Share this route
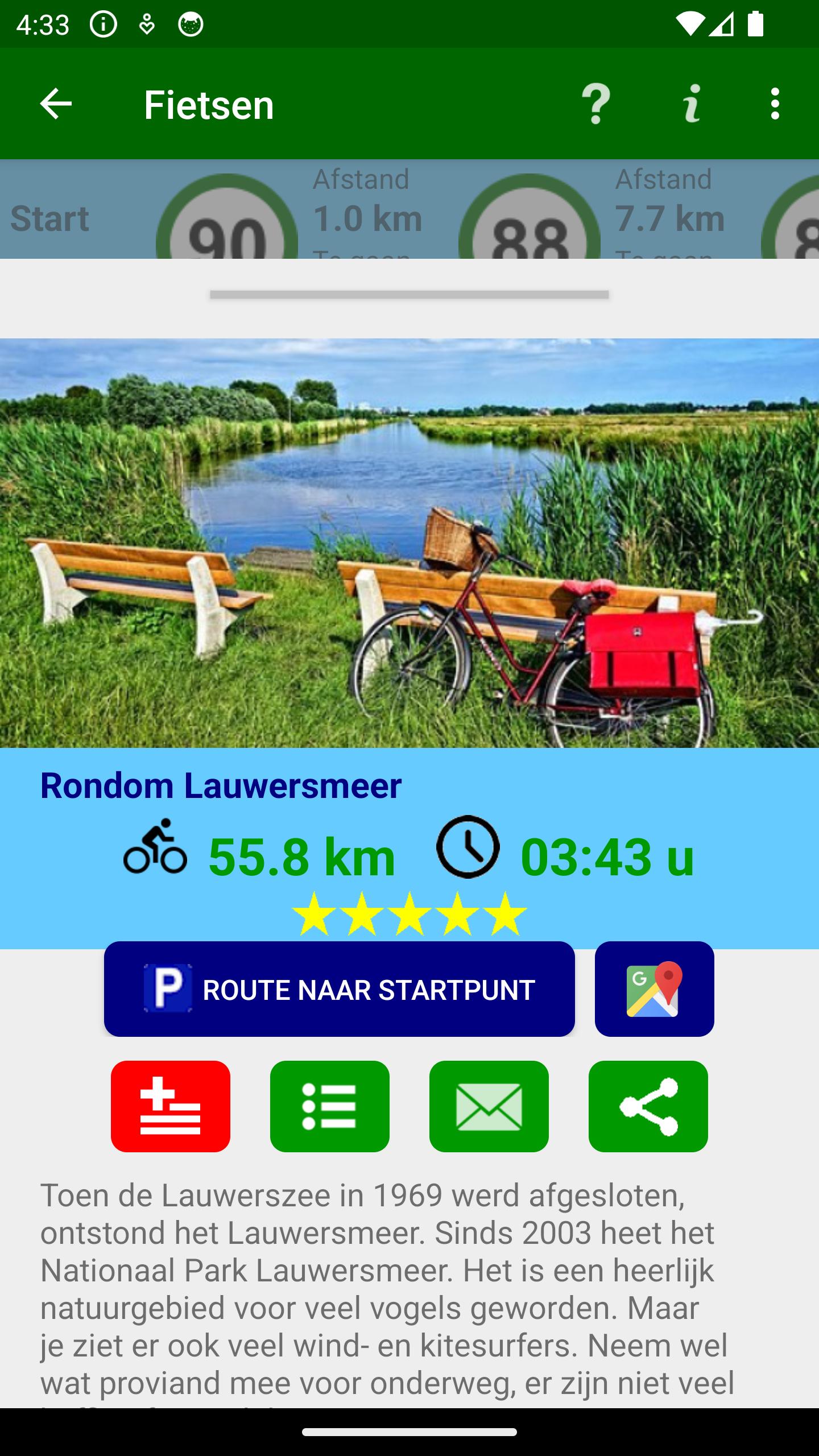The height and width of the screenshot is (1456, 819). (x=648, y=1106)
